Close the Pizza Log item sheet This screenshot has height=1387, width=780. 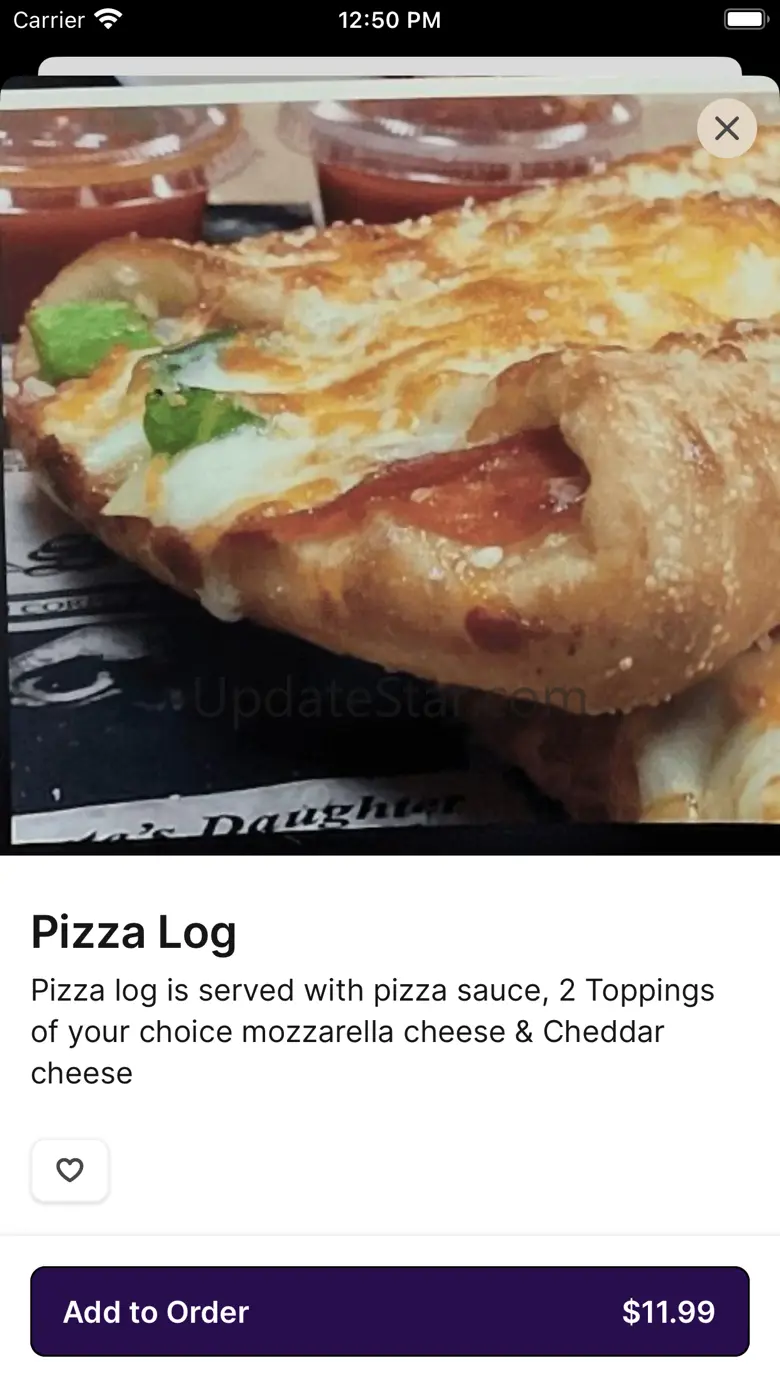coord(727,128)
